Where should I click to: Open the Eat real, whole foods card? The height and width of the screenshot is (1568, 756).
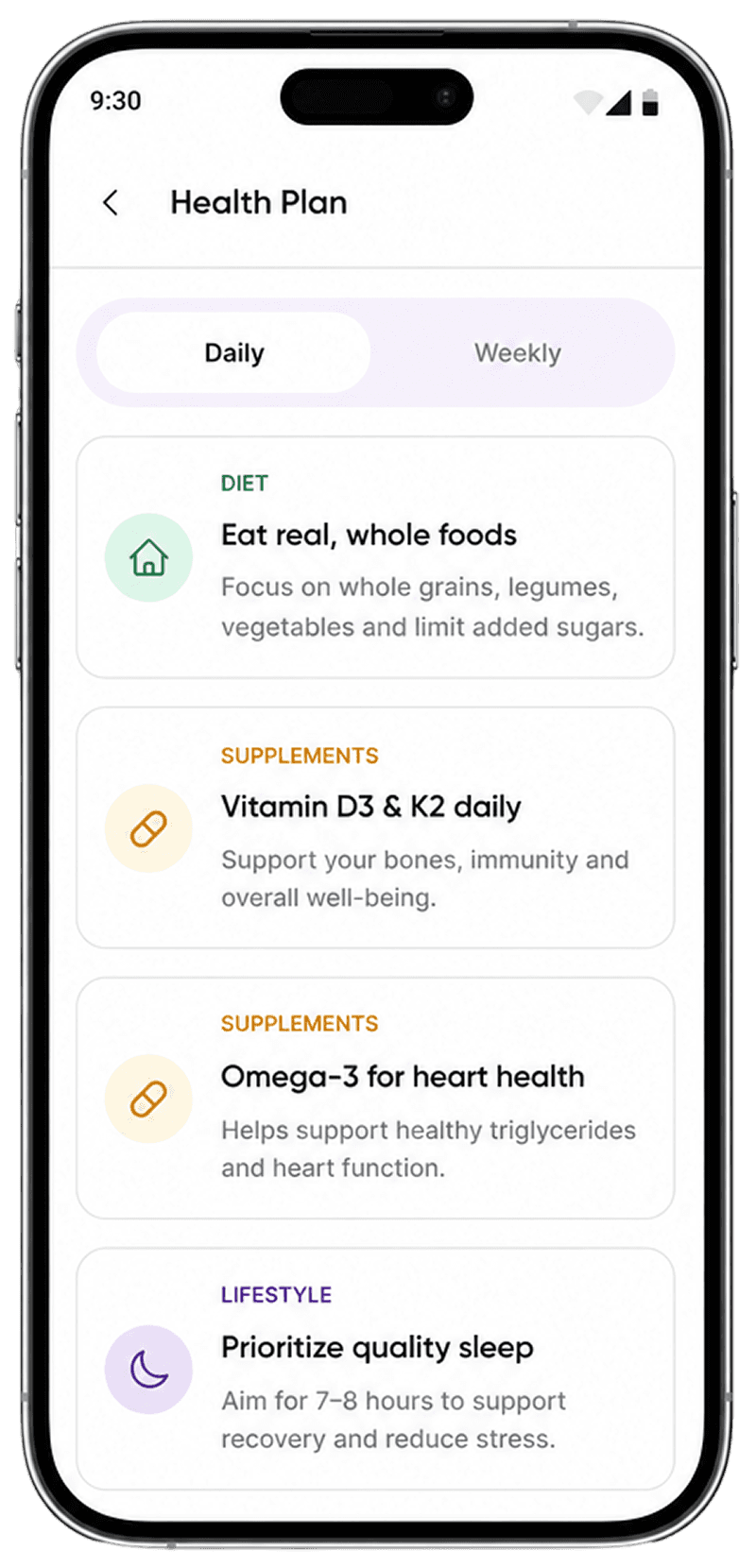375,557
